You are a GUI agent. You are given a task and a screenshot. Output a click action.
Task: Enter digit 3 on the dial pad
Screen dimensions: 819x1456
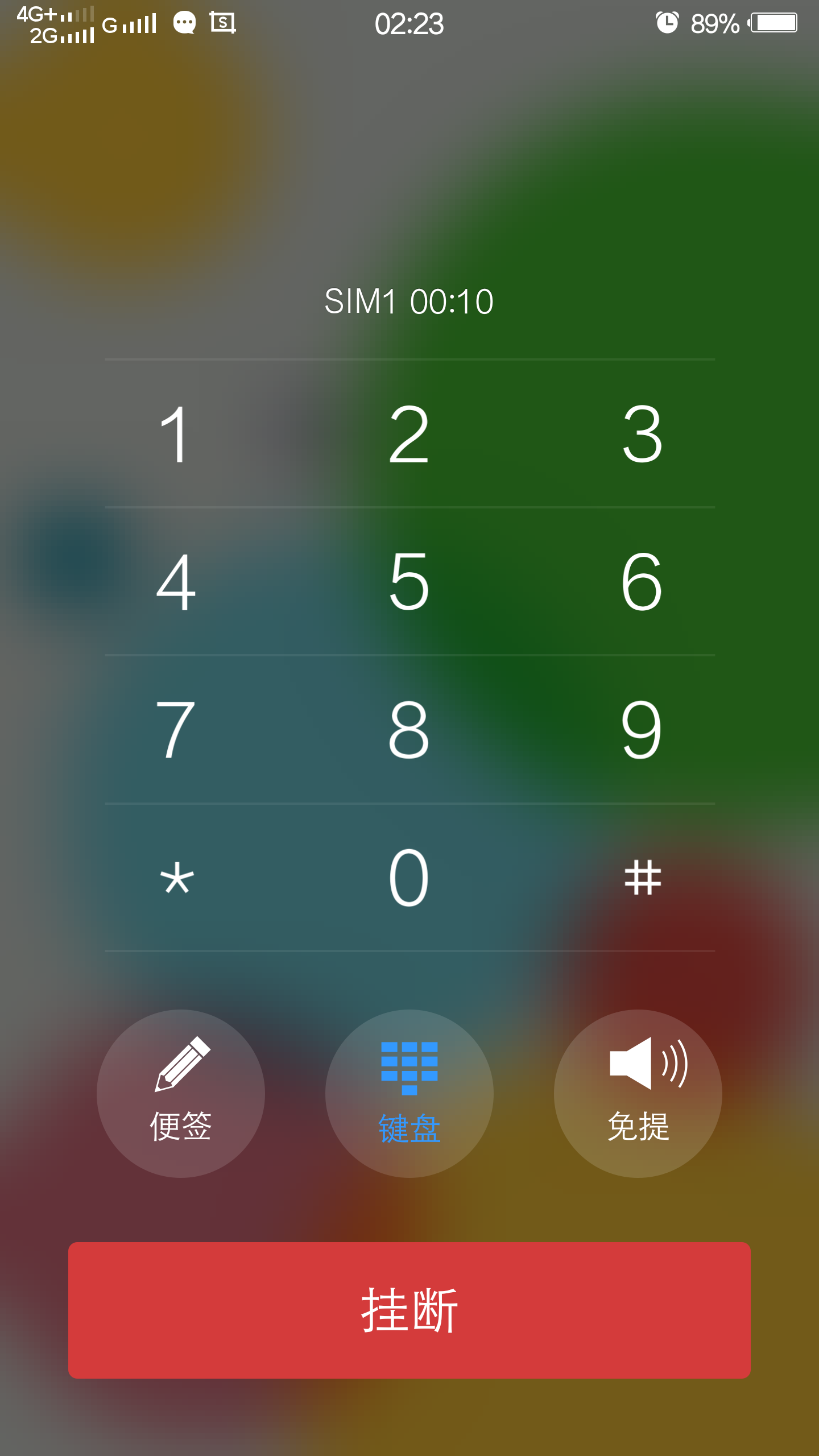pos(642,435)
